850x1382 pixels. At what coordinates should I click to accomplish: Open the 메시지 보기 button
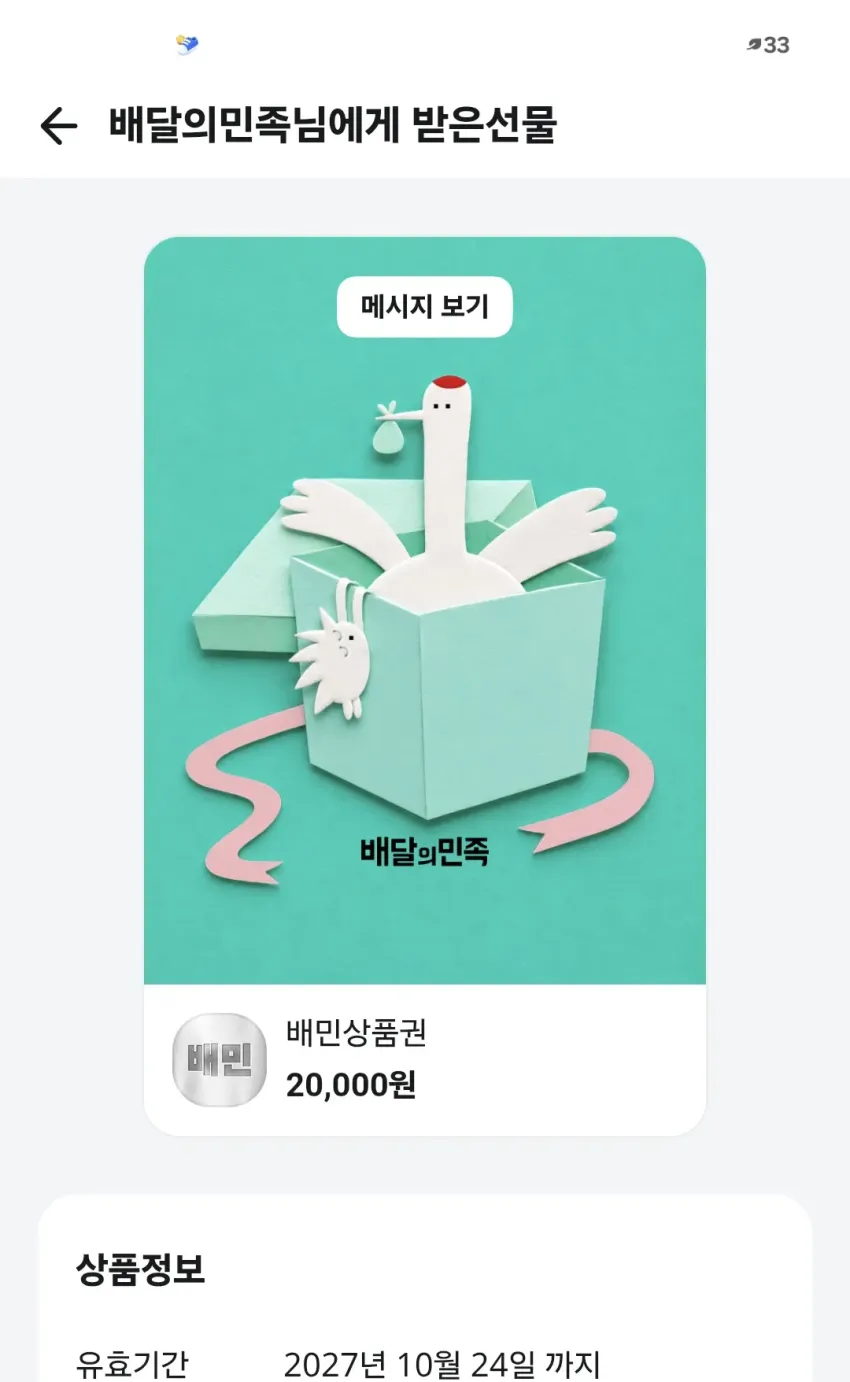[425, 307]
